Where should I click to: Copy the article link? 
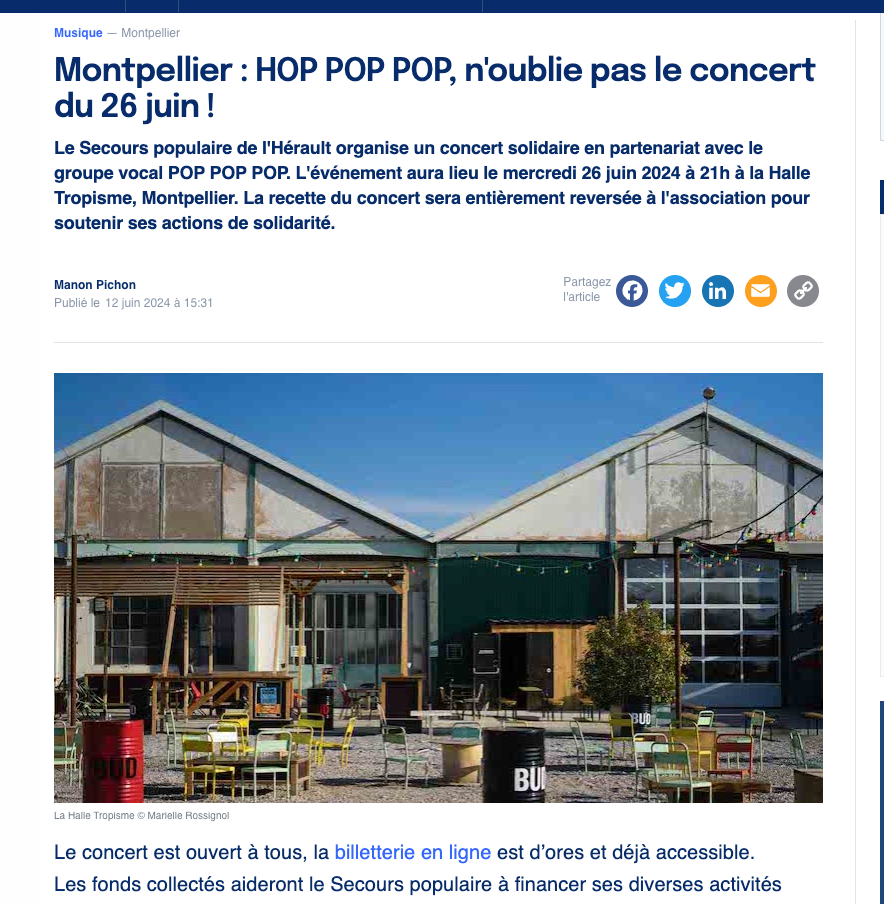coord(803,291)
